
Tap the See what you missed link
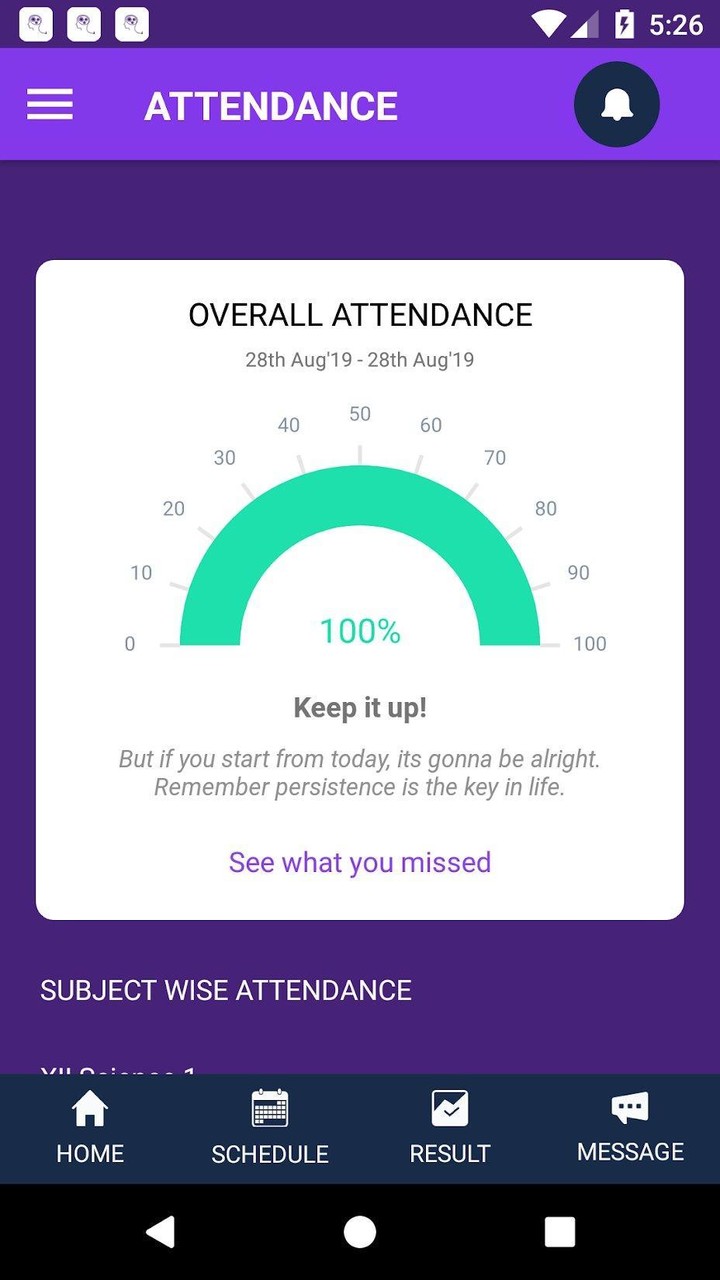(360, 862)
